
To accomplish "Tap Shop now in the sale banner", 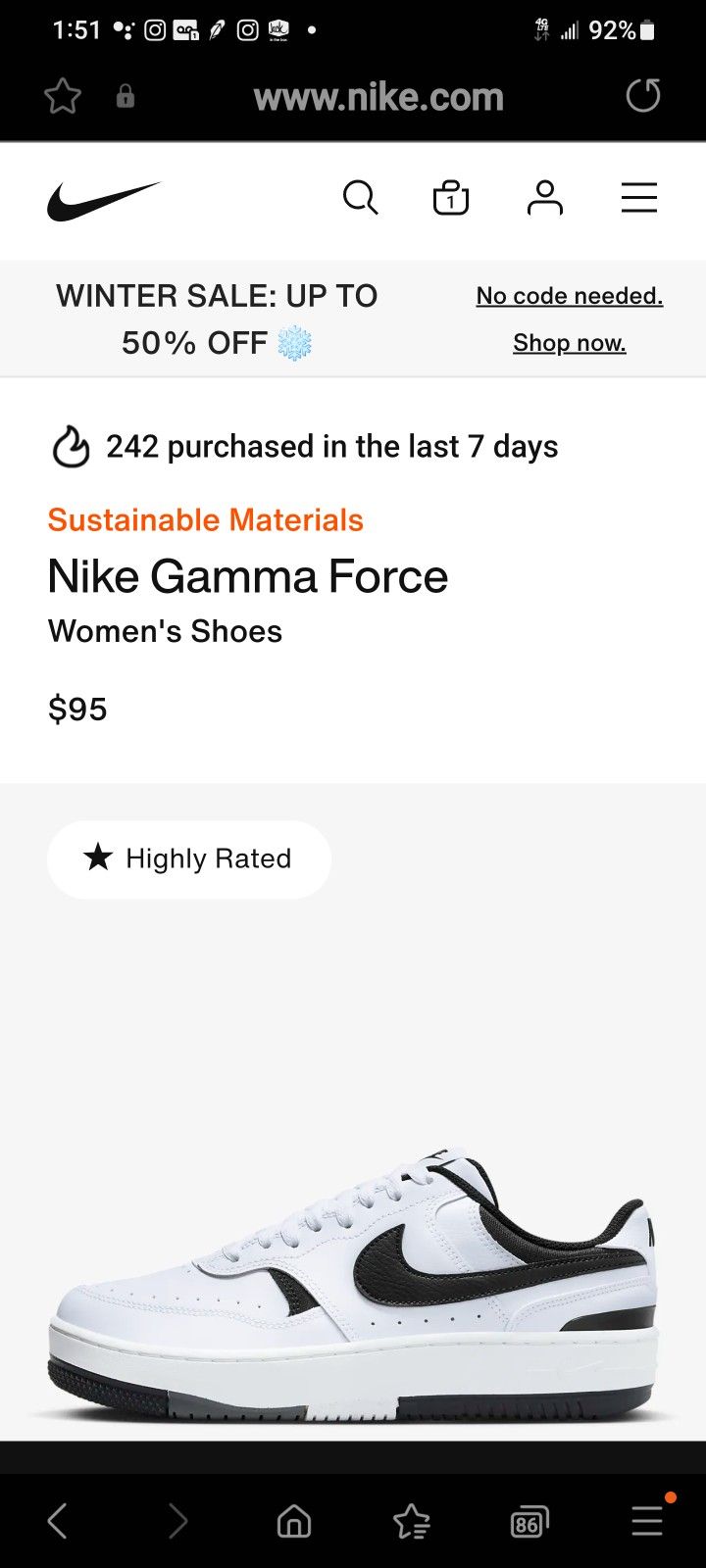I will [569, 342].
